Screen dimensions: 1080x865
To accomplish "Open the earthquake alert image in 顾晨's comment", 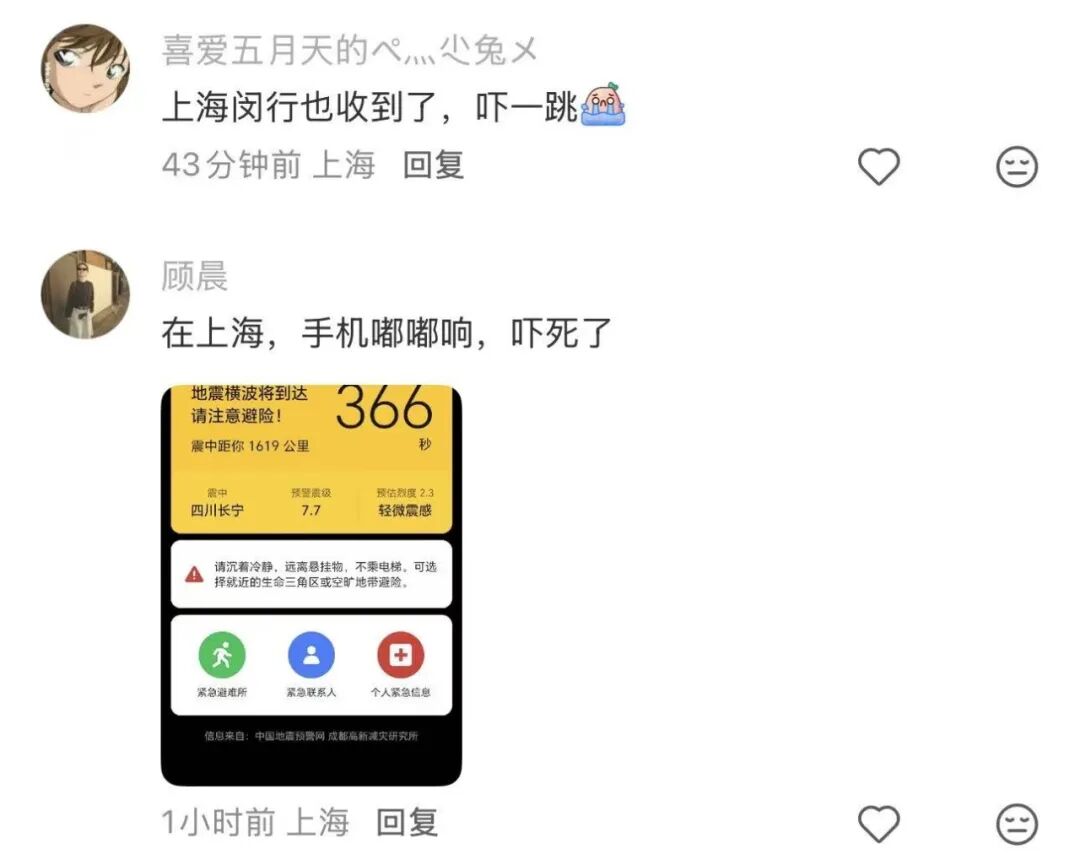I will click(x=311, y=585).
